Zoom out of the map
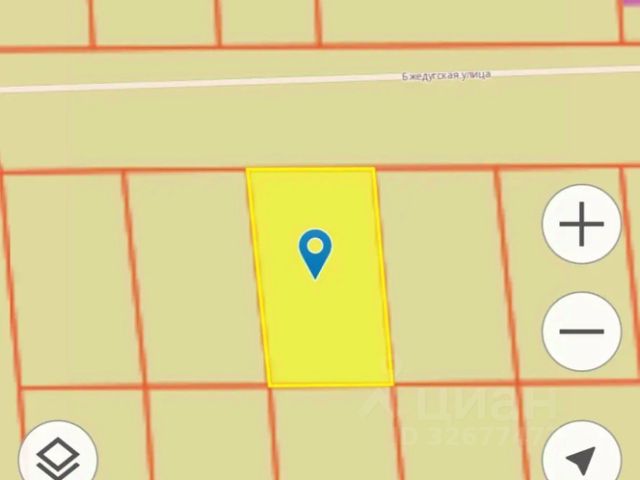This screenshot has height=480, width=640. click(582, 331)
